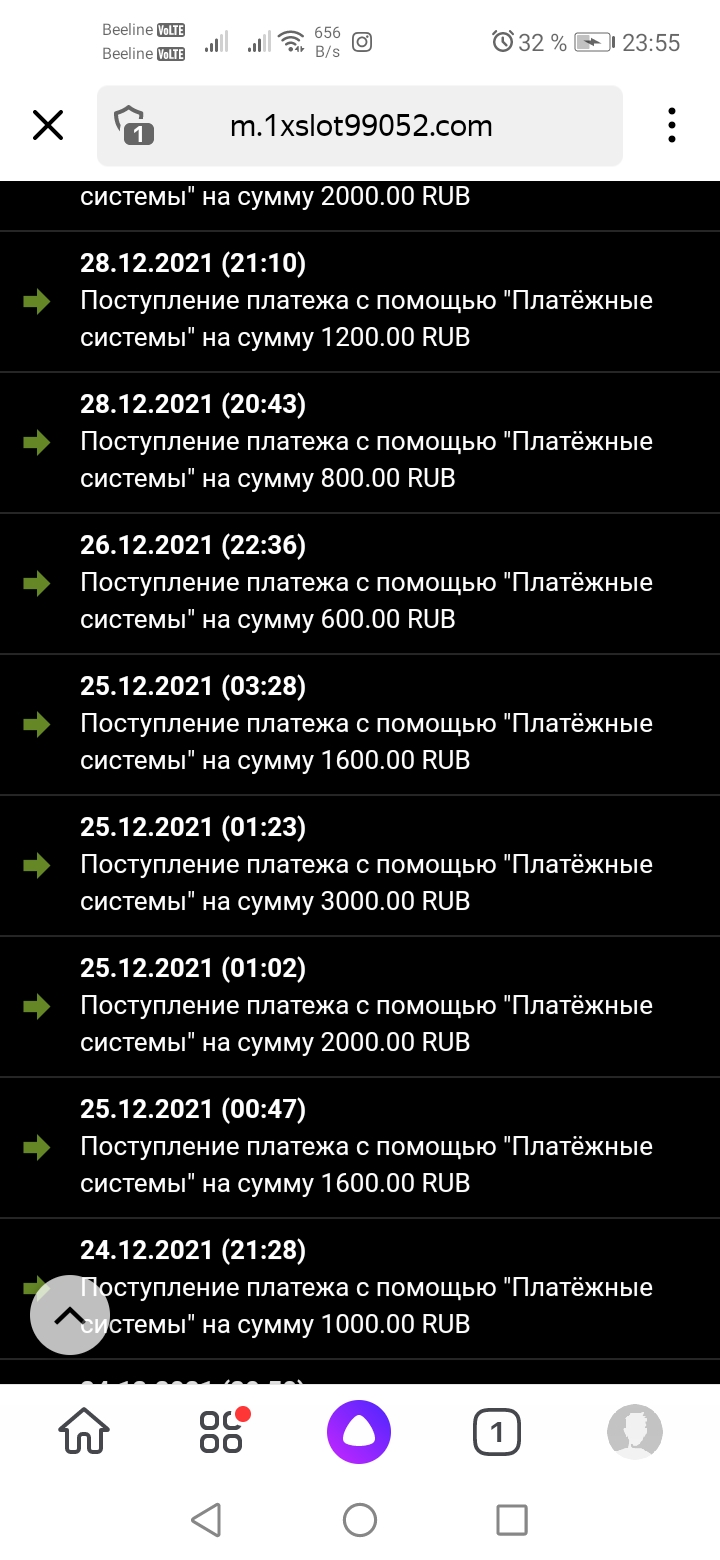This screenshot has height=1560, width=720.
Task: Close the browser tab with the X
Action: tap(48, 126)
